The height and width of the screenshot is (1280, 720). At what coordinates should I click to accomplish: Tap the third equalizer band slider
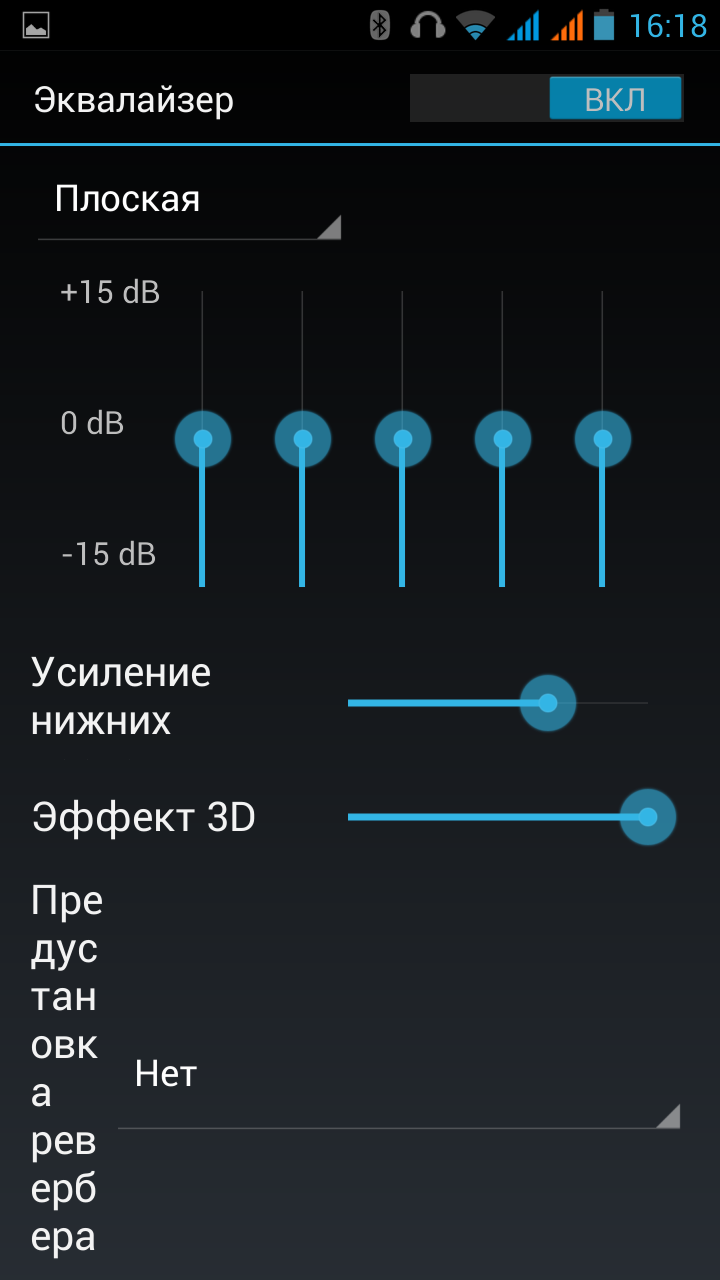[403, 439]
